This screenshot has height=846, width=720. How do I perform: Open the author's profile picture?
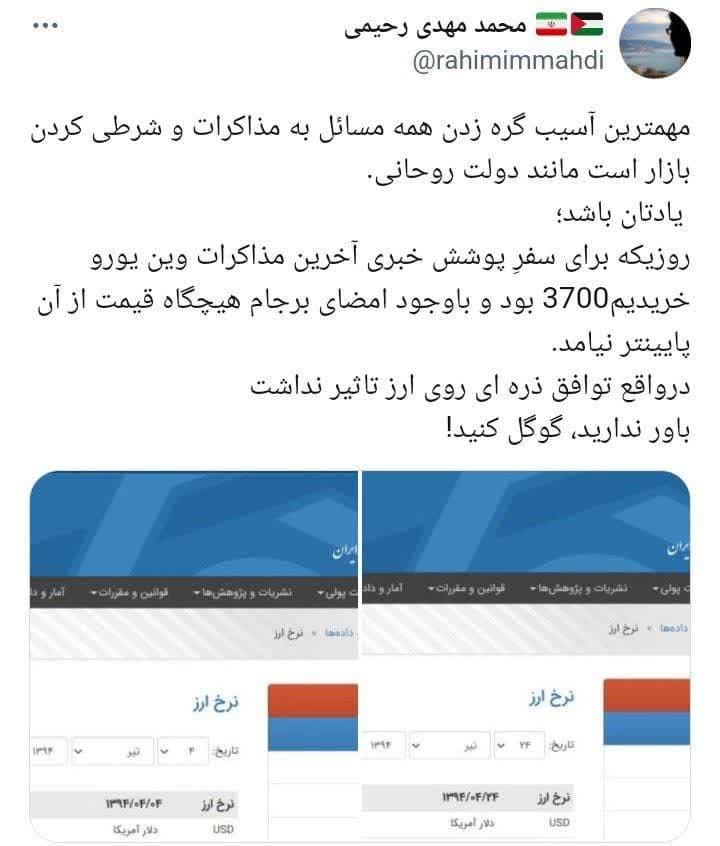pyautogui.click(x=655, y=44)
